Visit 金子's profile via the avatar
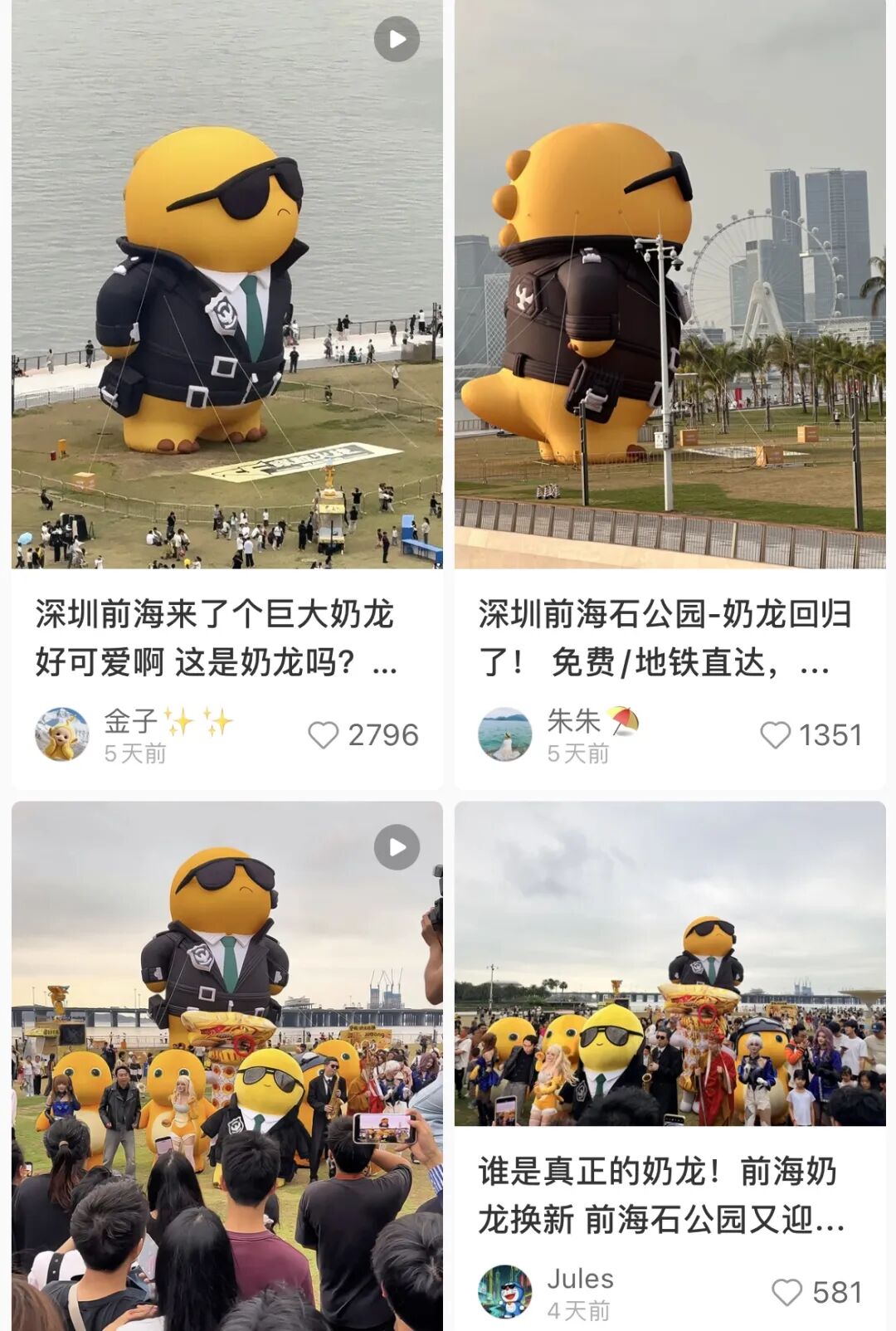This screenshot has width=896, height=1331. [62, 734]
